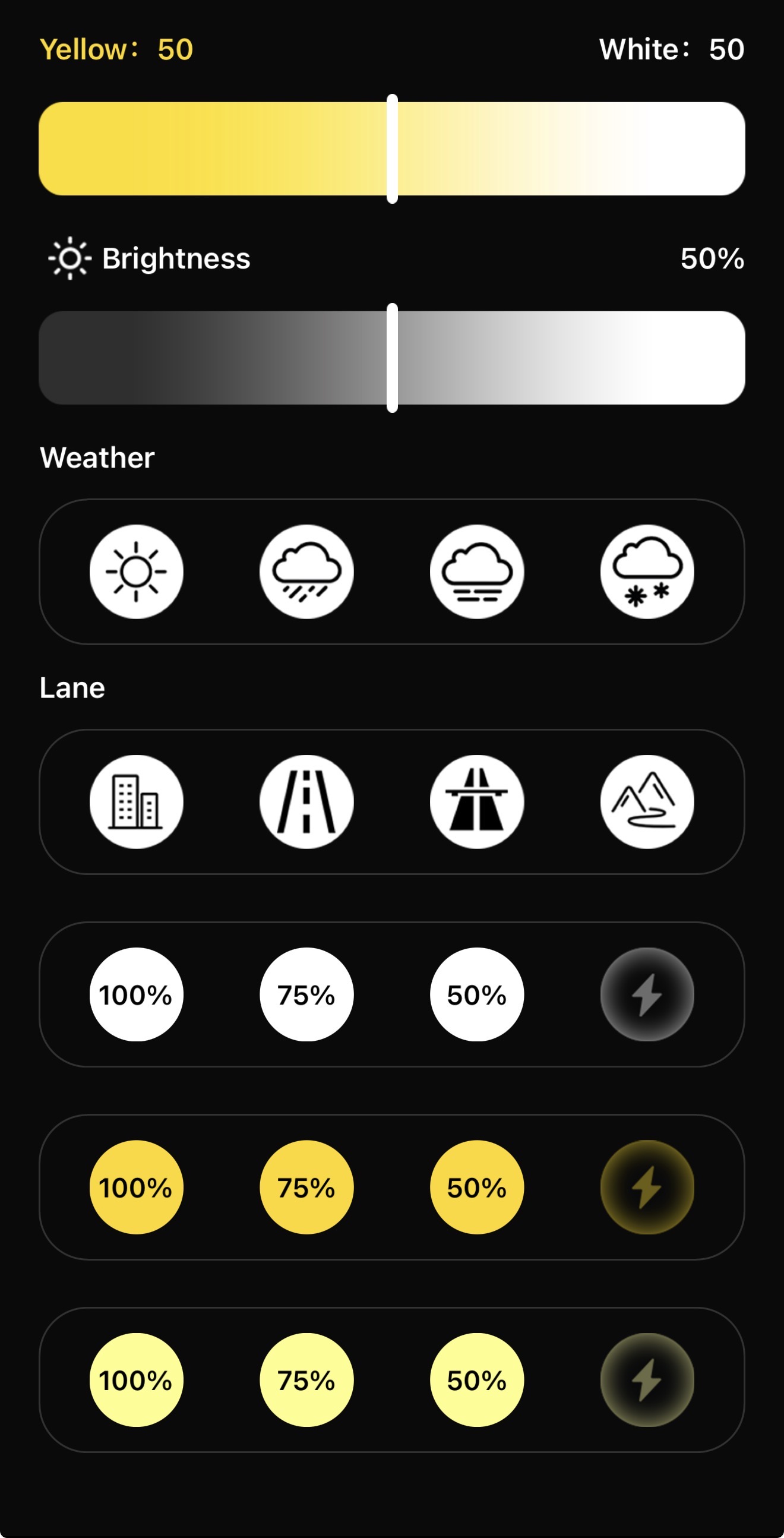This screenshot has height=1538, width=784.
Task: Activate the pale yellow flash bolt button
Action: tap(647, 1380)
